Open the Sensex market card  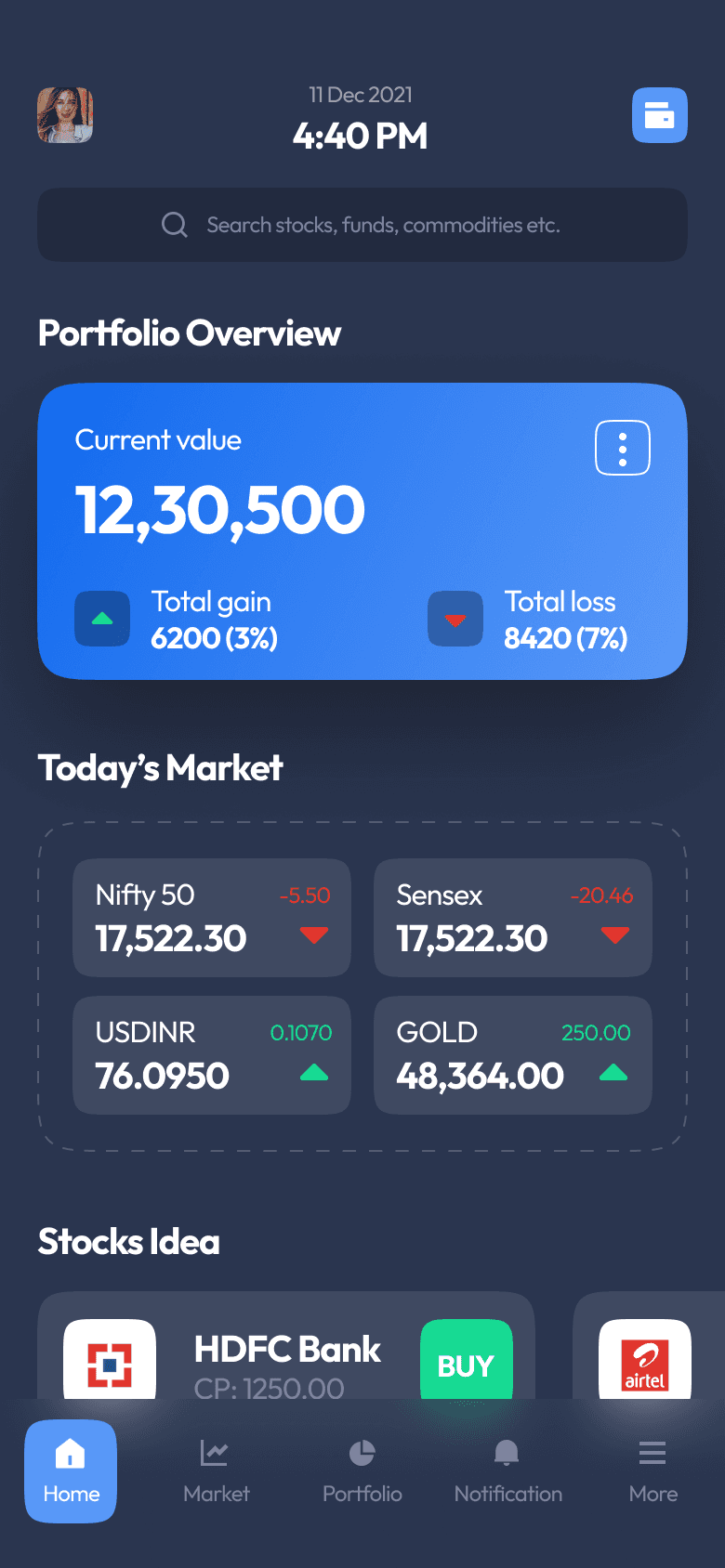pos(513,918)
